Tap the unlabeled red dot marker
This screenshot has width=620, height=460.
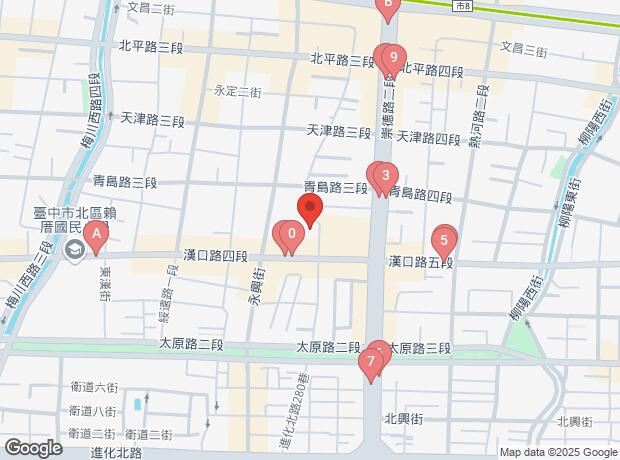[x=310, y=211]
